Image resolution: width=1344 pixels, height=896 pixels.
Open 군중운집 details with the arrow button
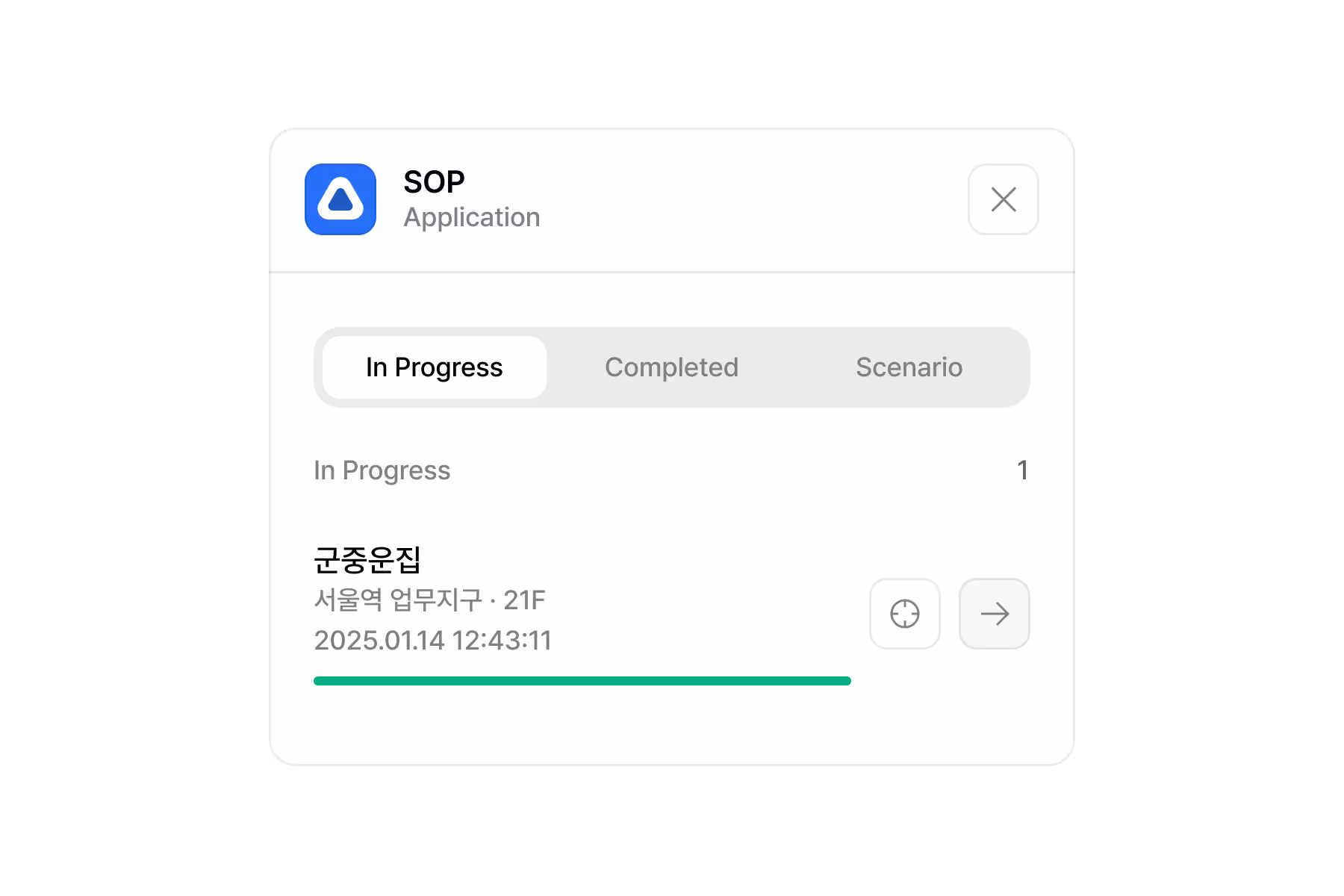click(994, 614)
